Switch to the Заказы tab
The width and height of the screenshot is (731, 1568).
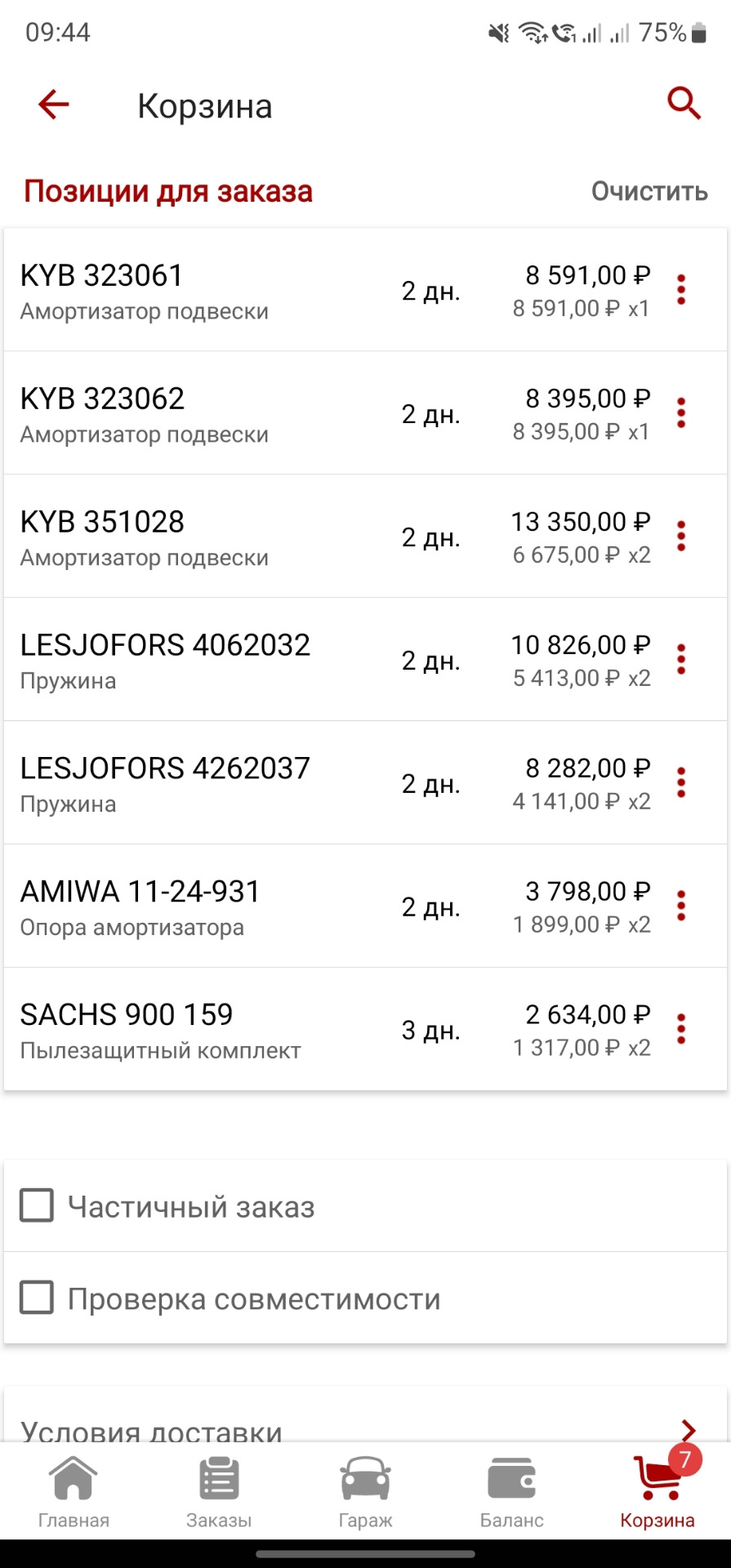(x=219, y=1494)
